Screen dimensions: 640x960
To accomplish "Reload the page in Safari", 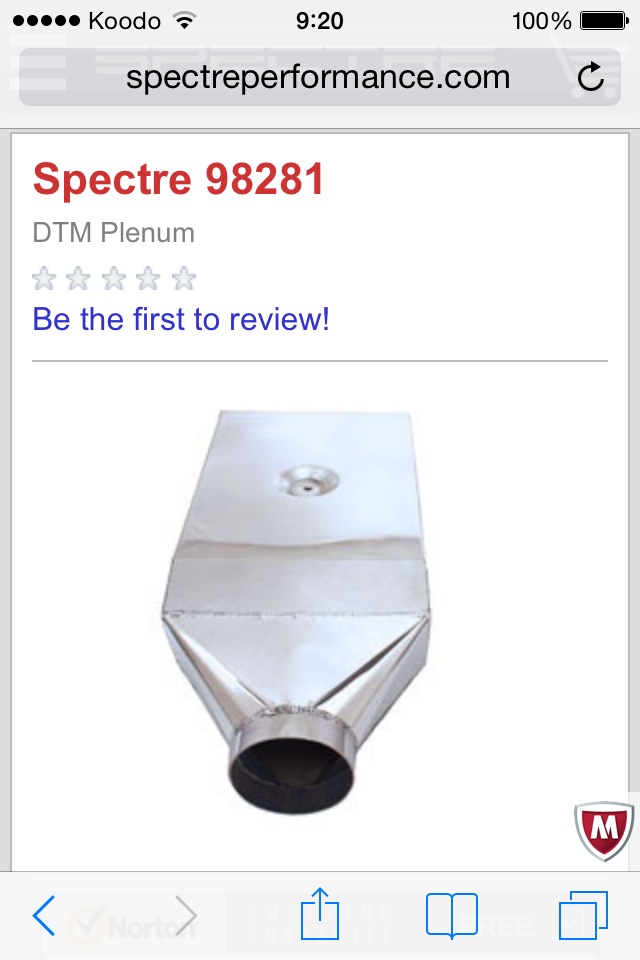I will 591,77.
